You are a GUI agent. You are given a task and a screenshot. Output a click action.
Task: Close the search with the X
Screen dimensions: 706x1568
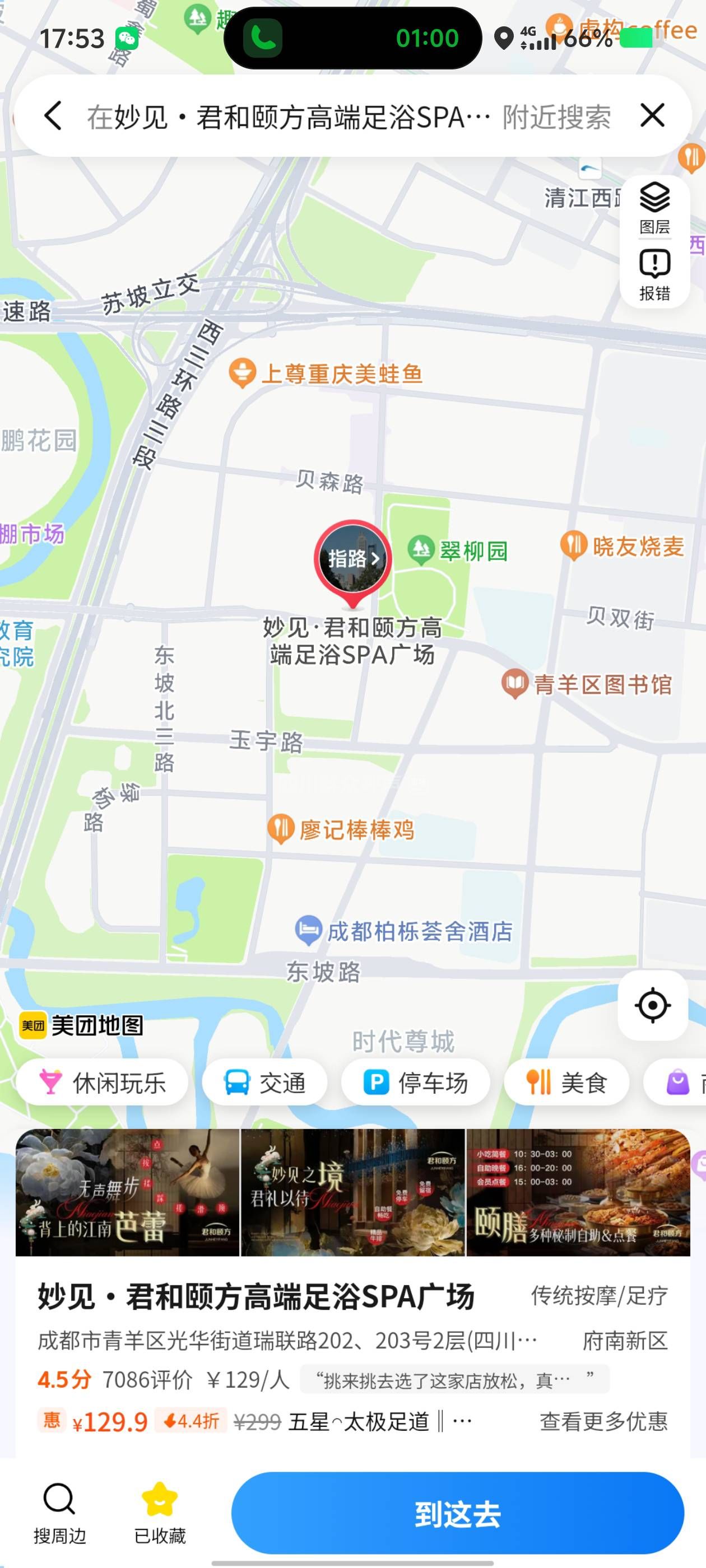(652, 115)
